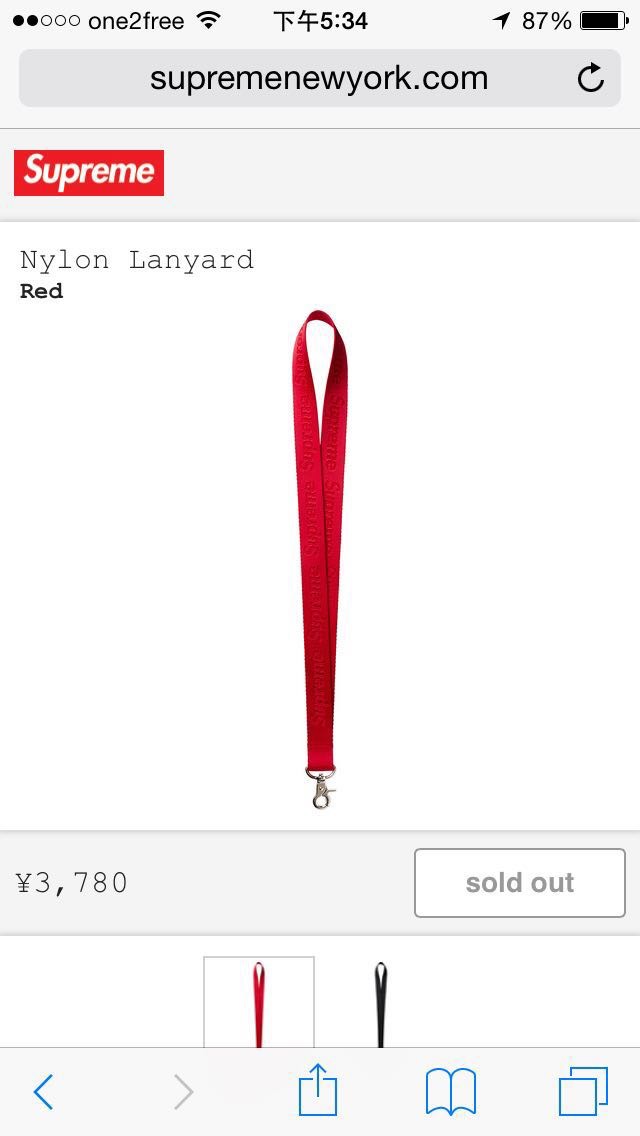Open the Supreme logo home link

coord(89,172)
